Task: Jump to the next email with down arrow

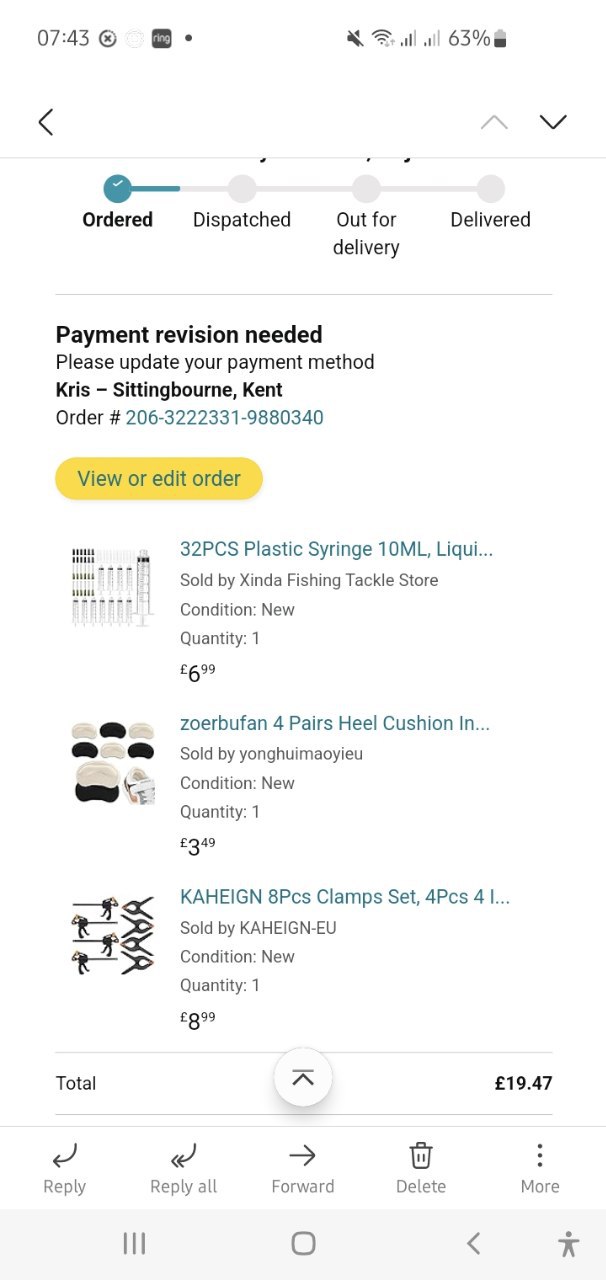Action: tap(552, 122)
